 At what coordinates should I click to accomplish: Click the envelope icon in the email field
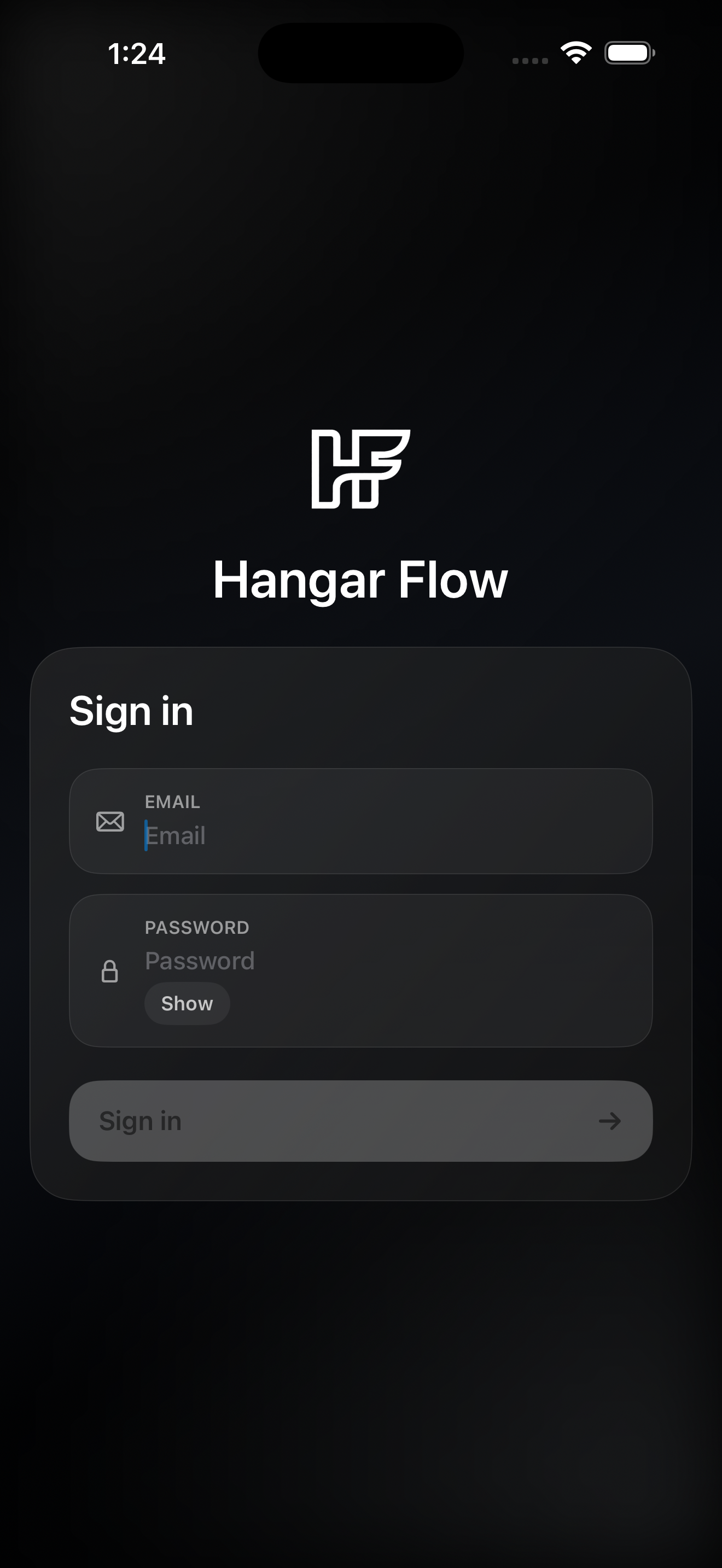click(109, 821)
